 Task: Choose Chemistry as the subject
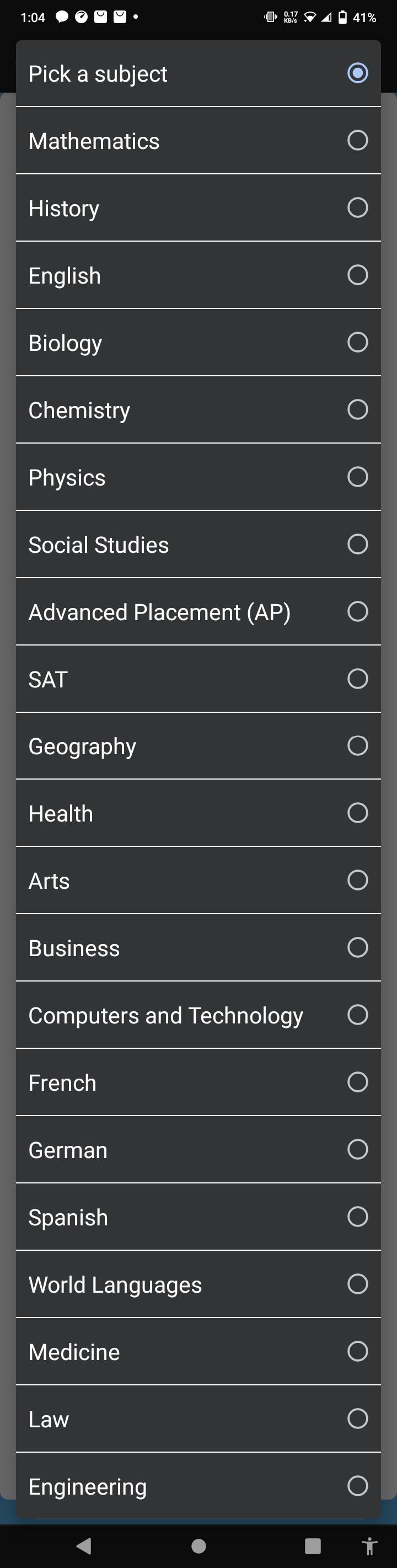[198, 409]
